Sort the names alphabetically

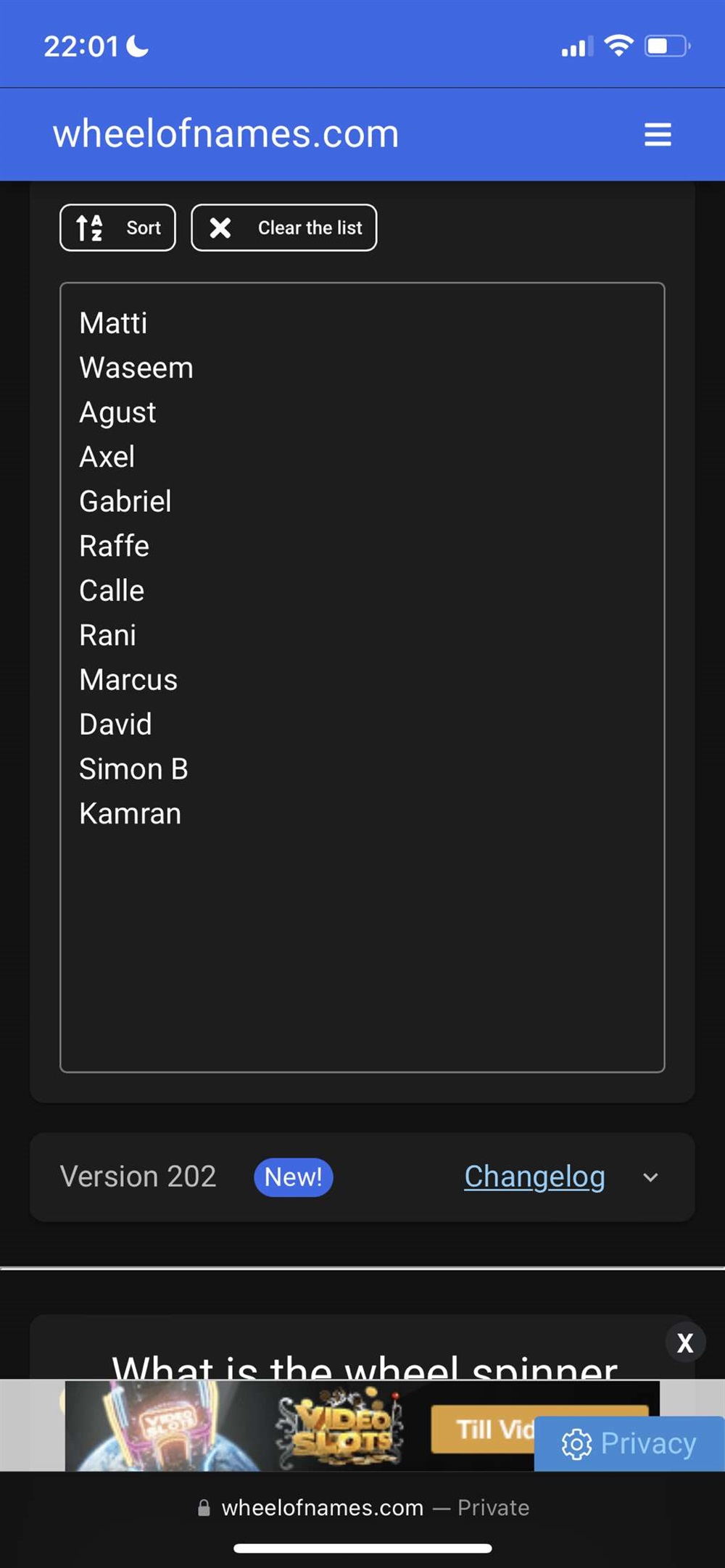pos(117,228)
